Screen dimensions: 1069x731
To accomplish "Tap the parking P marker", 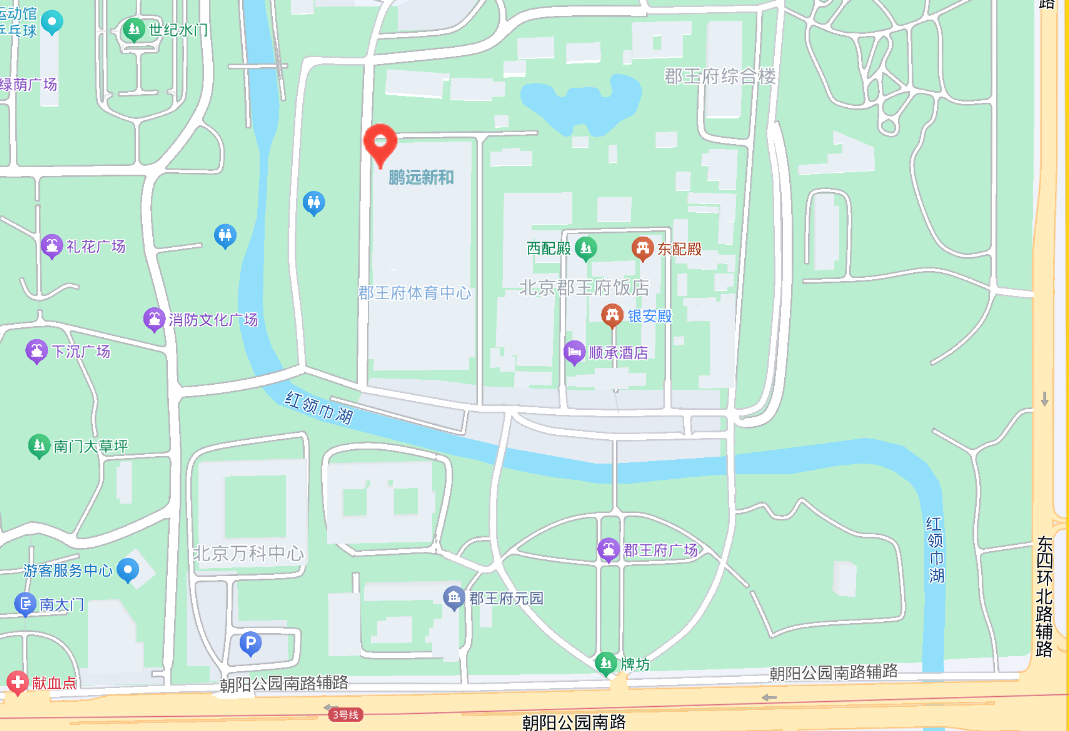I will [x=251, y=644].
